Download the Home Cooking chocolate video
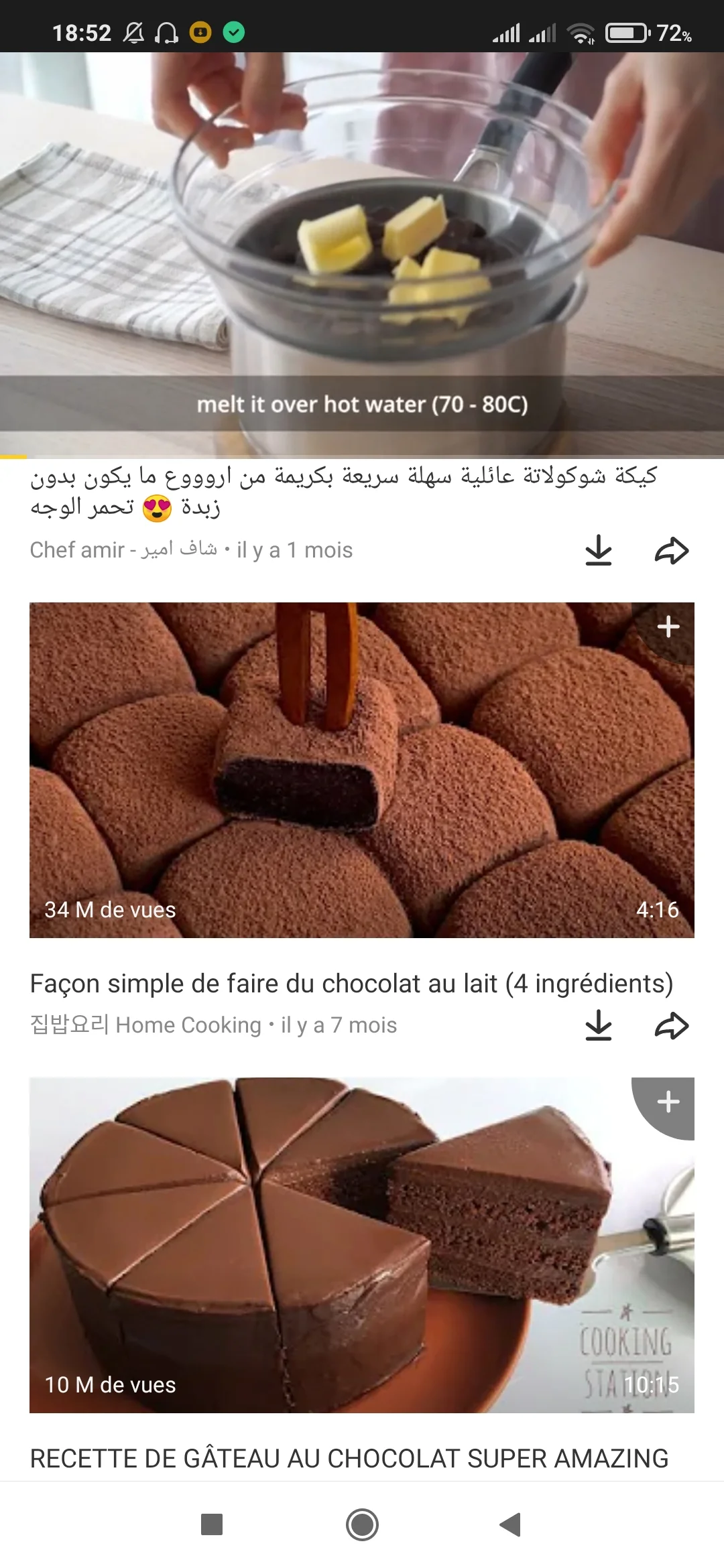The height and width of the screenshot is (1568, 724). 598,1025
